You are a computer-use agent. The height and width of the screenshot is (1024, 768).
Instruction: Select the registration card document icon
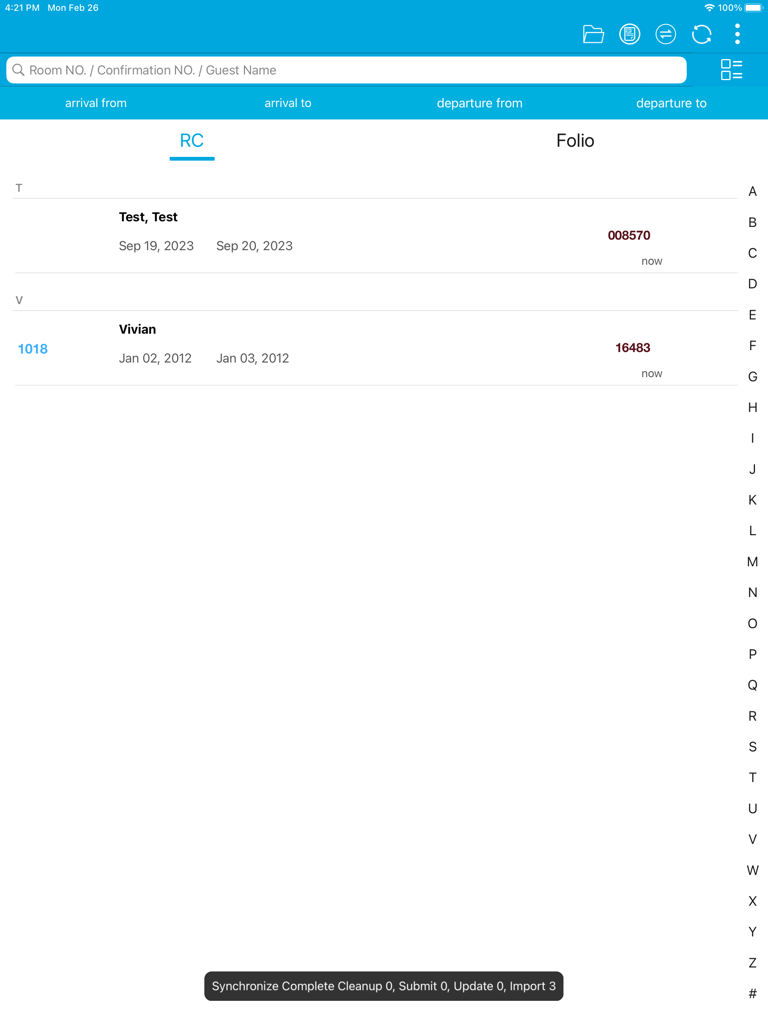click(x=629, y=34)
